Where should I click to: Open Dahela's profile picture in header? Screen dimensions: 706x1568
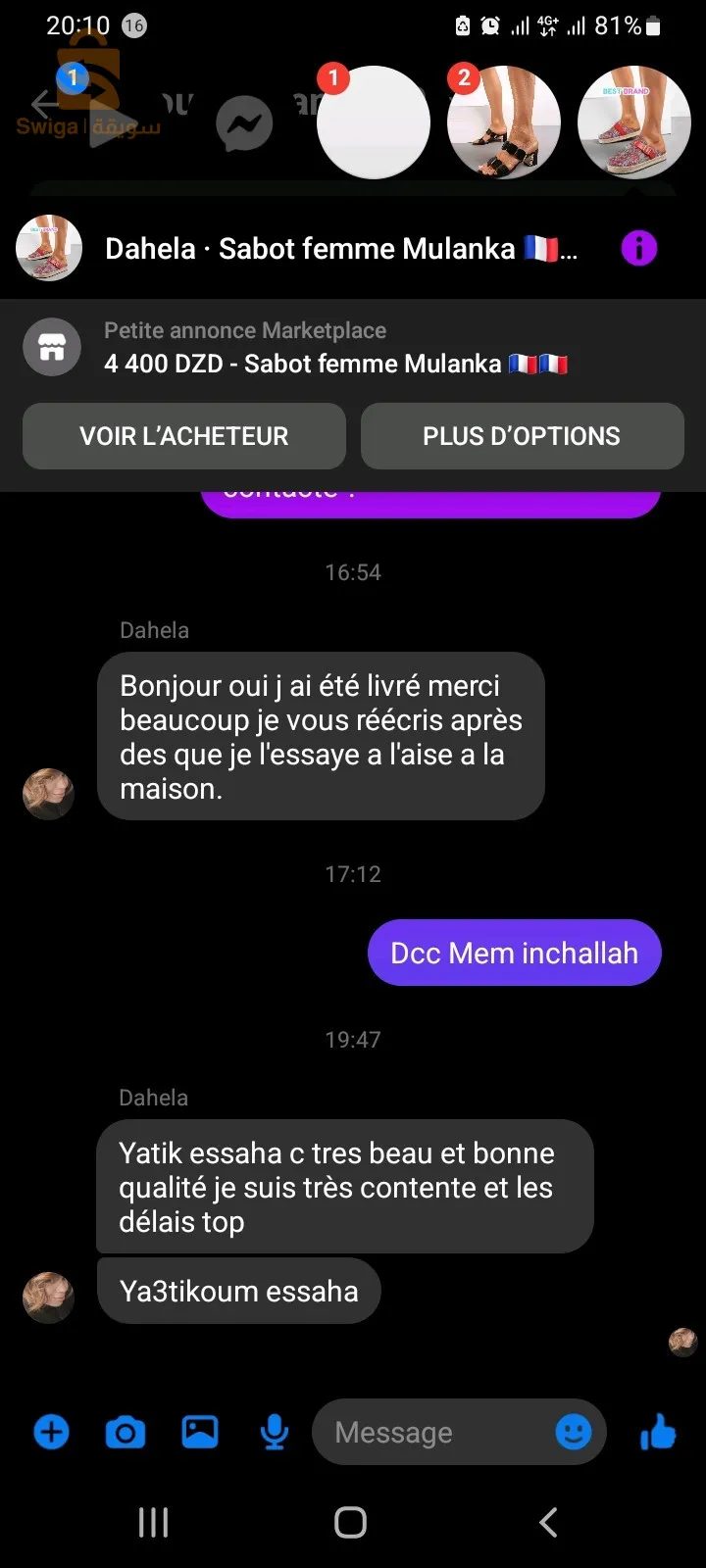[x=49, y=248]
